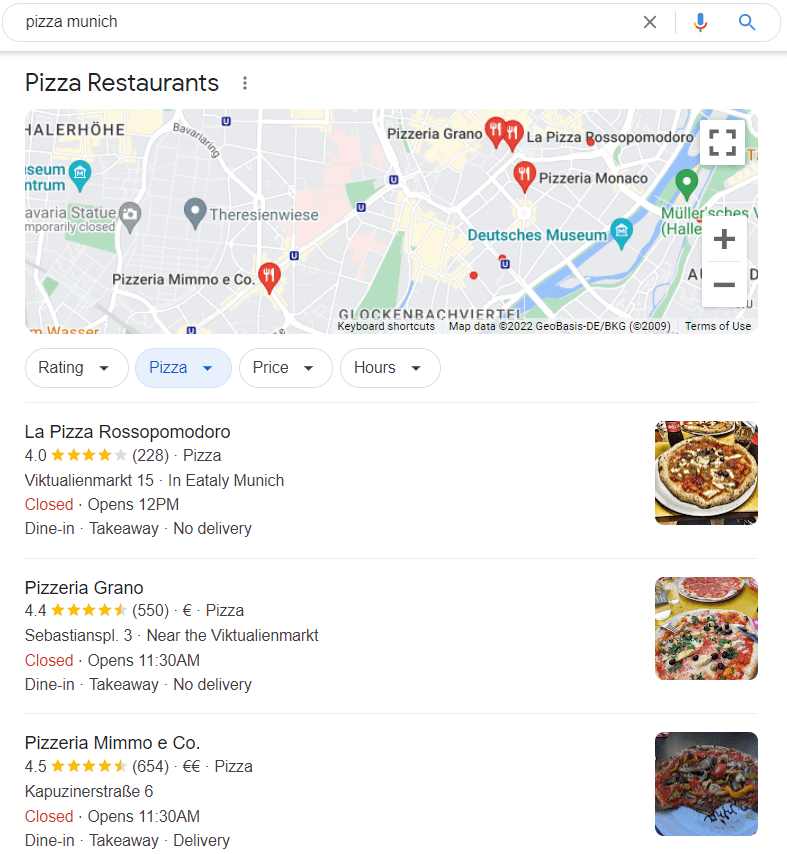This screenshot has width=787, height=854.
Task: Submit the search with the magnifier icon
Action: [x=747, y=22]
